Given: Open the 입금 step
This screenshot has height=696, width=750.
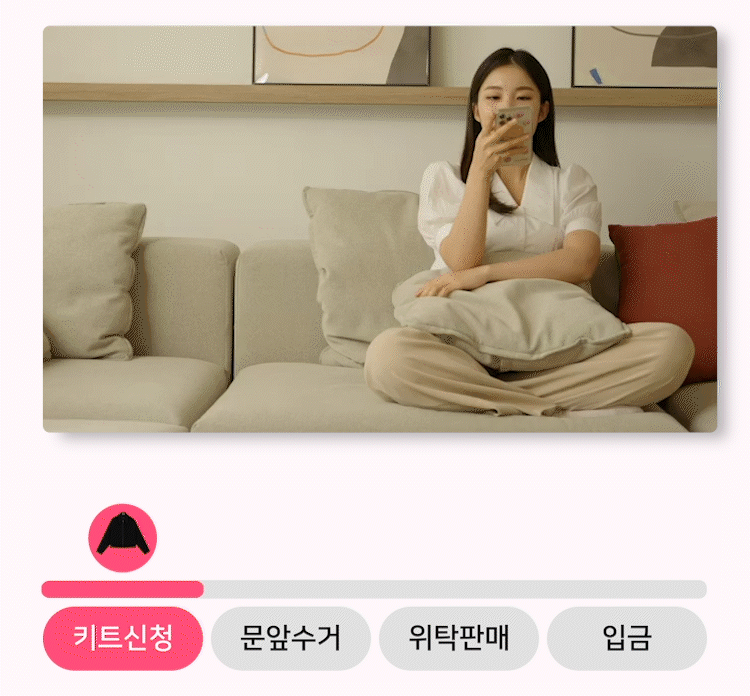Looking at the screenshot, I should [x=626, y=638].
